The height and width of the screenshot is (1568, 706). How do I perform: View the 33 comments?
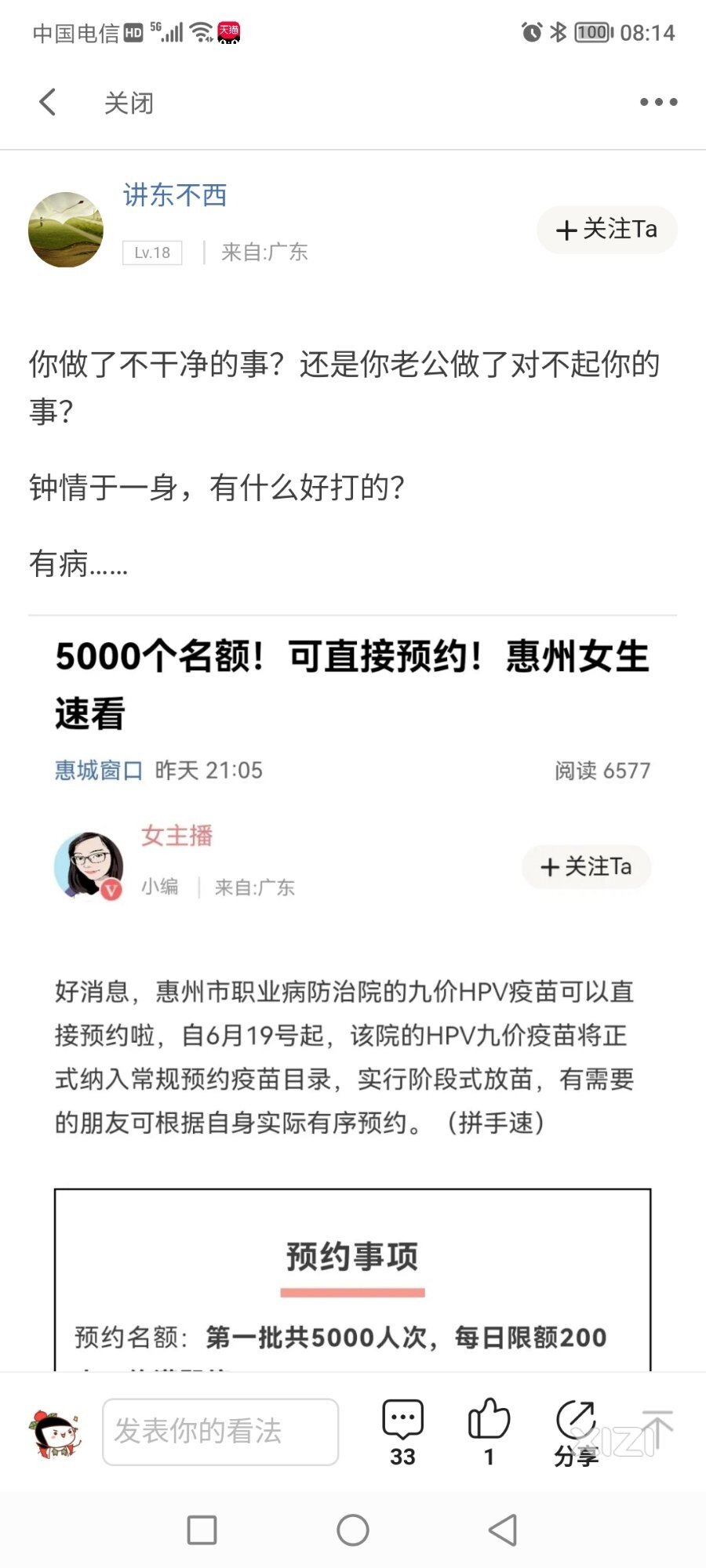pyautogui.click(x=402, y=1432)
